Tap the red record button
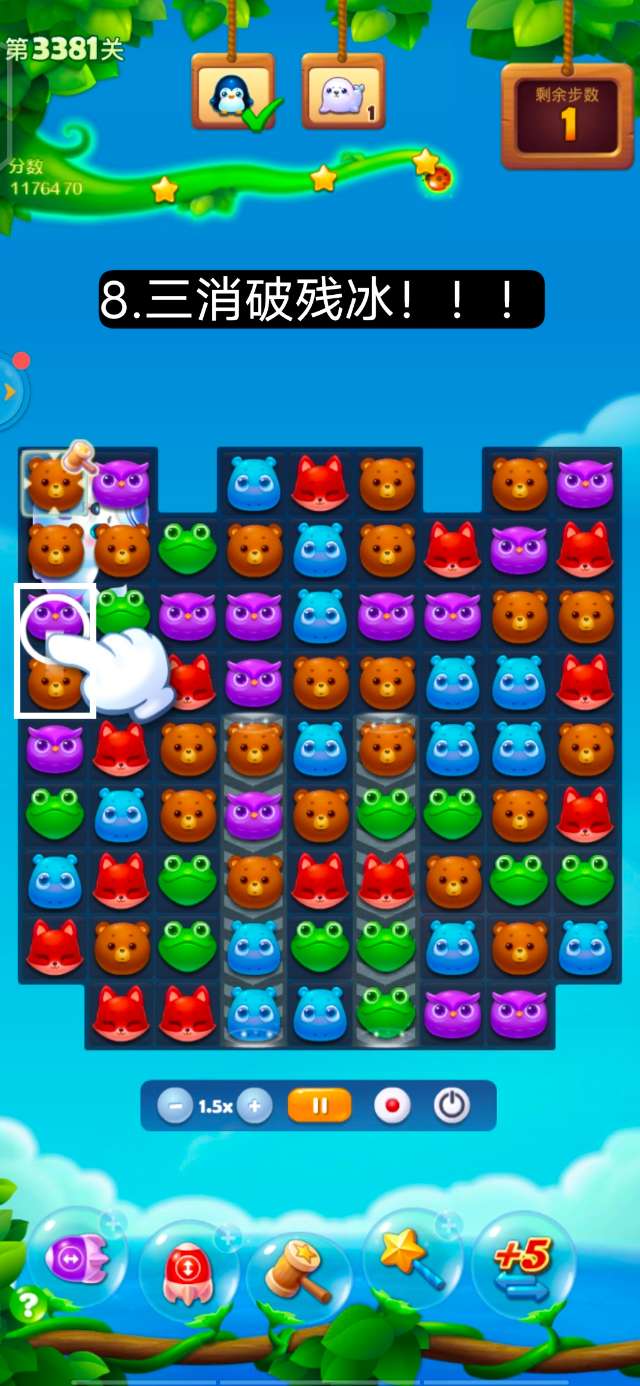This screenshot has width=640, height=1386. click(x=392, y=1107)
